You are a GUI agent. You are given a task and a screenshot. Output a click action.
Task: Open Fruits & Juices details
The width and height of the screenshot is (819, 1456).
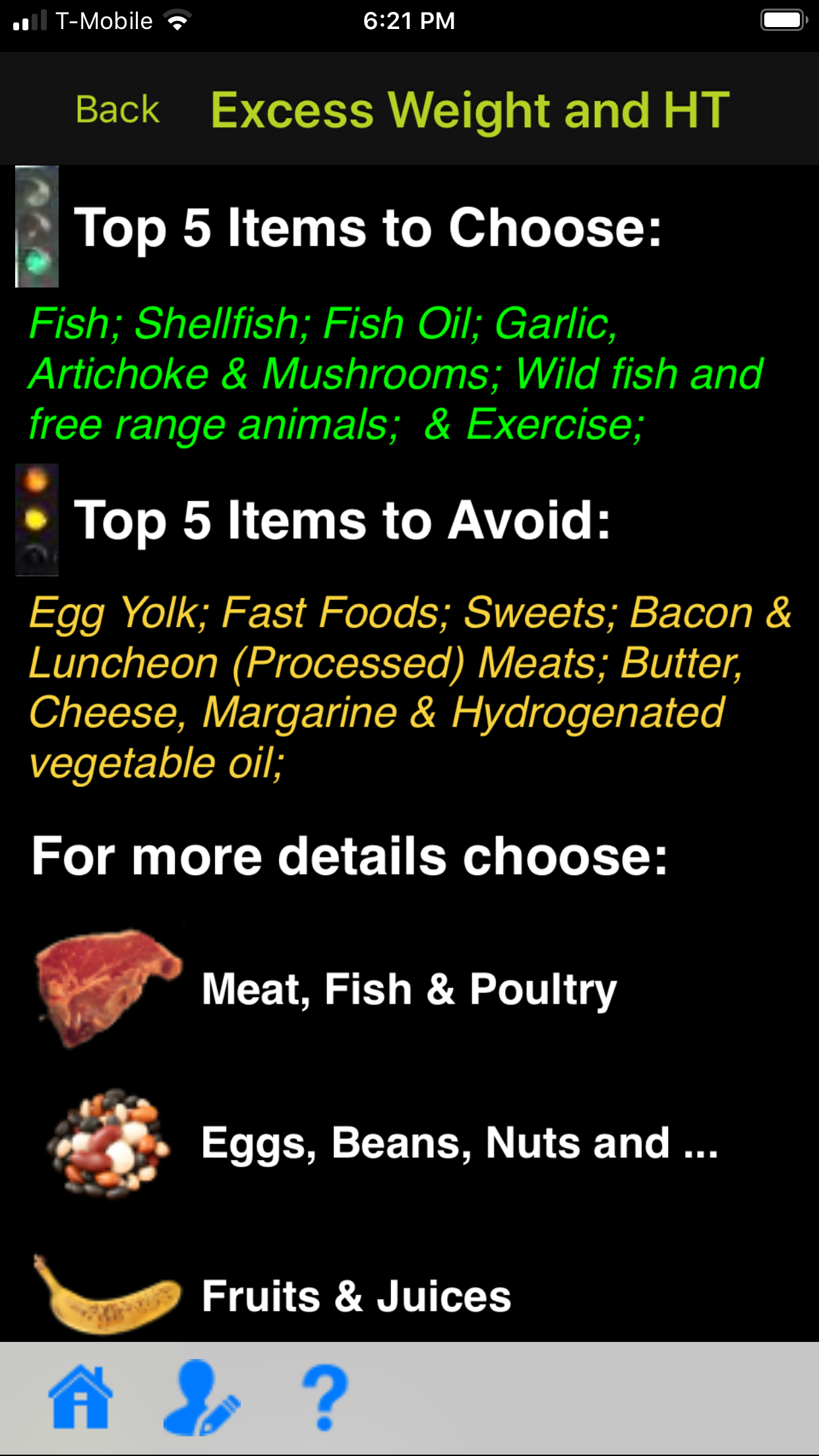pos(356,1295)
